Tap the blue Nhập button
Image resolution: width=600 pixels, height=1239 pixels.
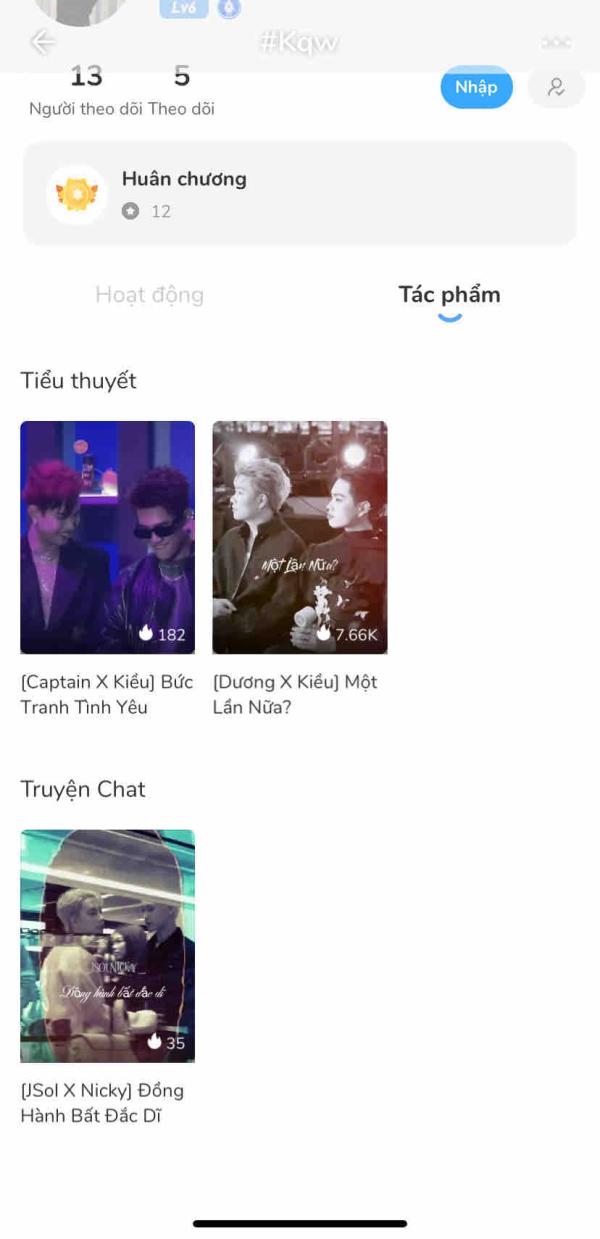pos(476,87)
